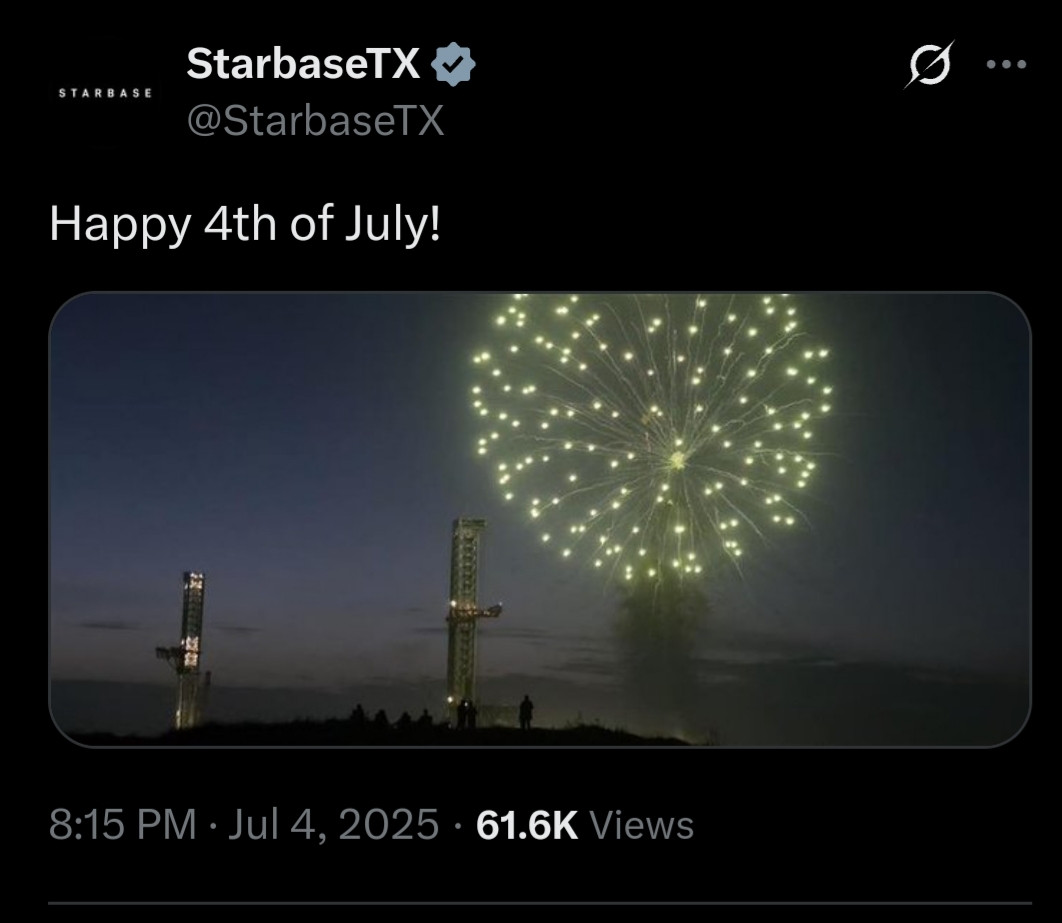1062x923 pixels.
Task: Open the StarbaseTX account name
Action: click(304, 65)
